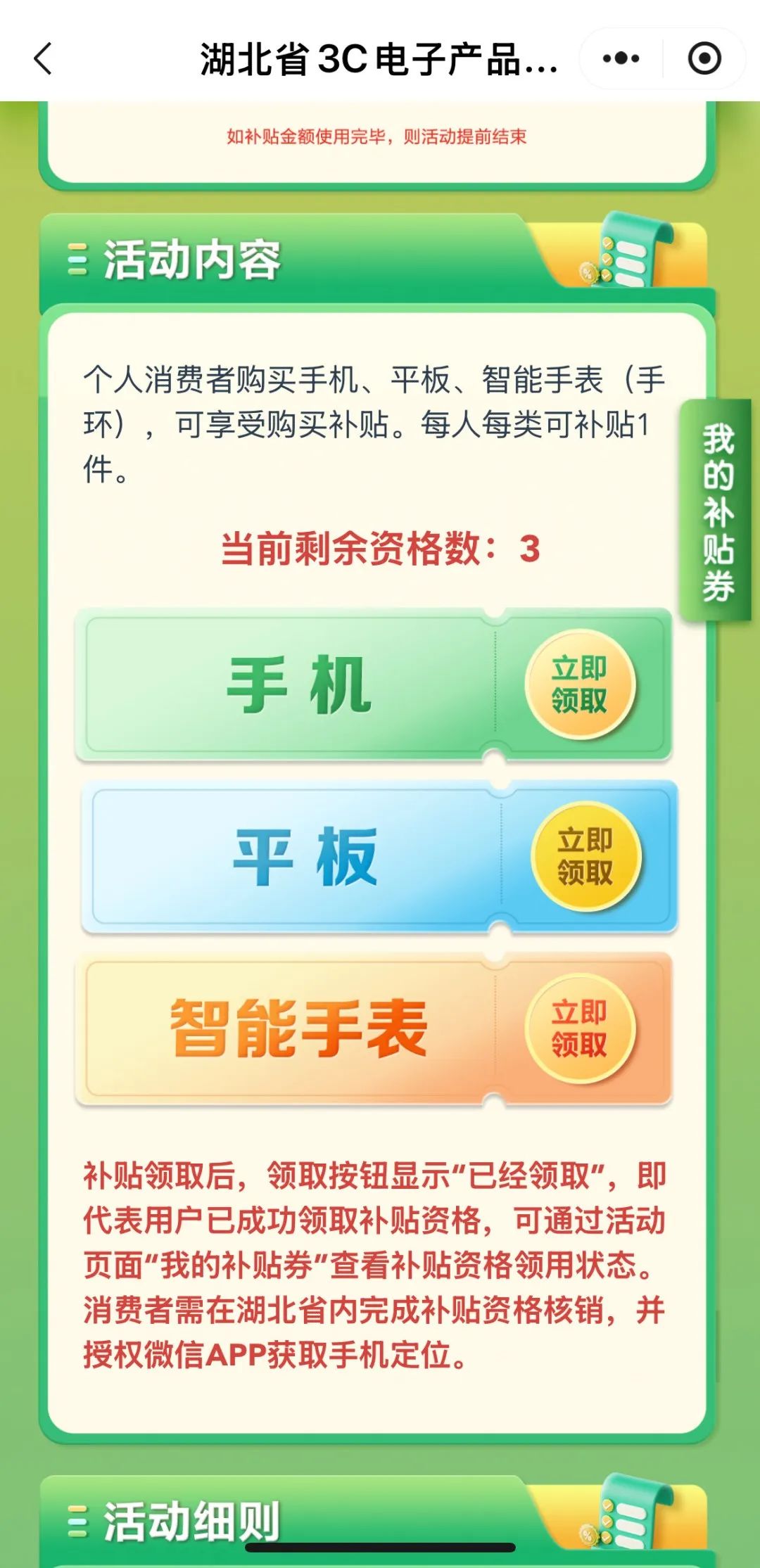760x1568 pixels.
Task: Go back using the top-left arrow
Action: coord(44,58)
